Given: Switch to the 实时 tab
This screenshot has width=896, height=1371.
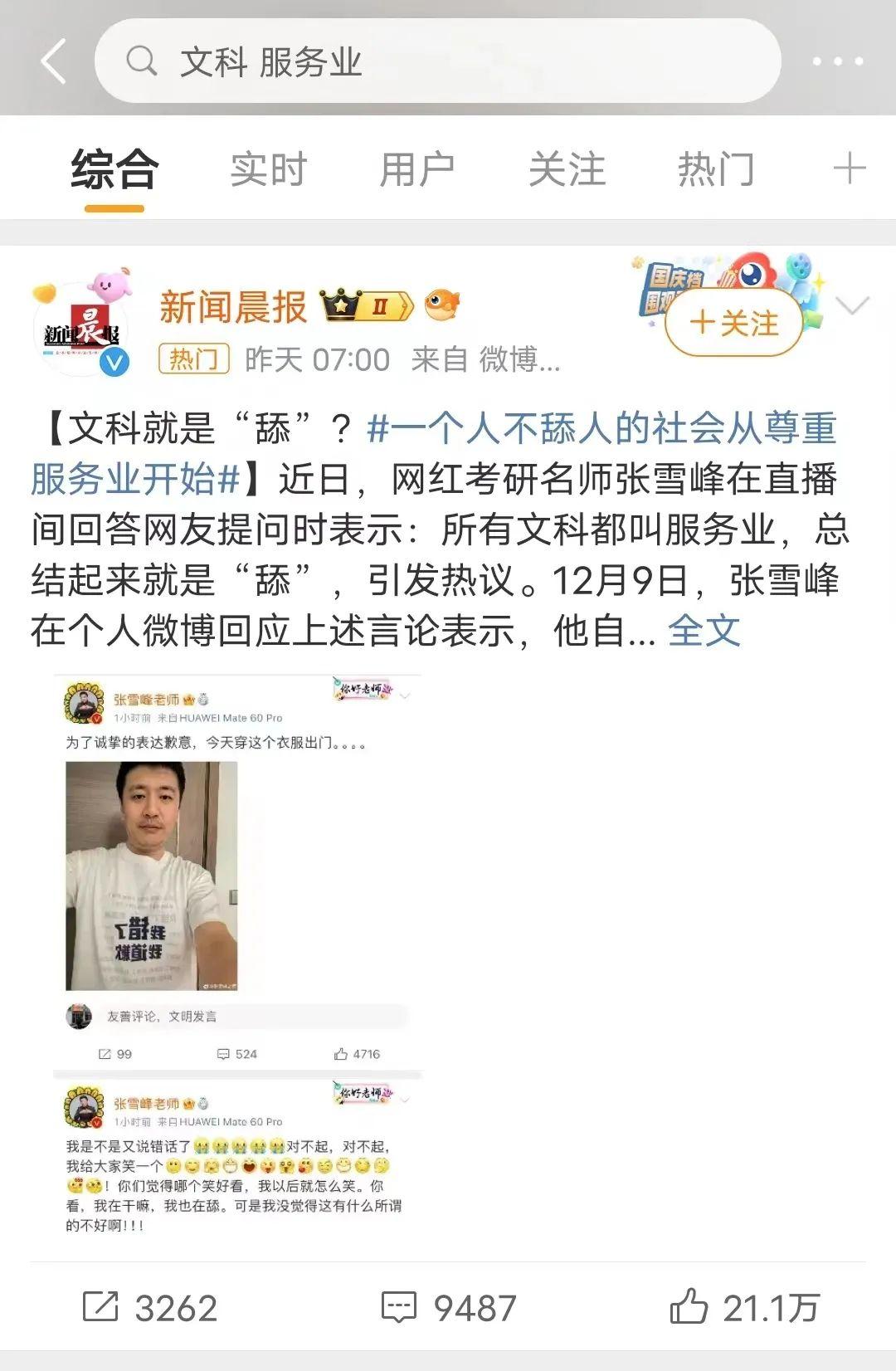Looking at the screenshot, I should 268,169.
